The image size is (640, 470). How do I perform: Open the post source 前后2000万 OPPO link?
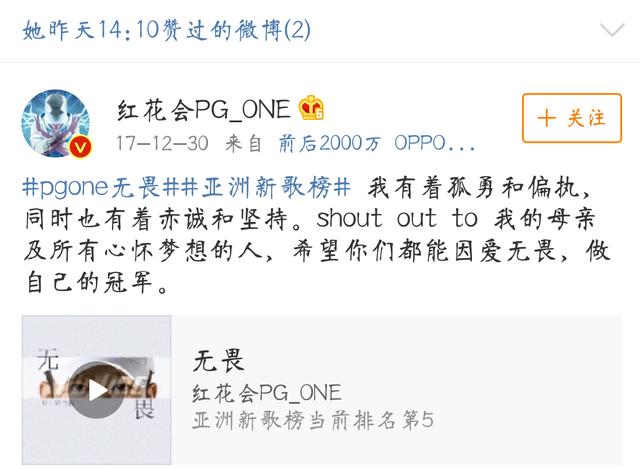click(377, 143)
